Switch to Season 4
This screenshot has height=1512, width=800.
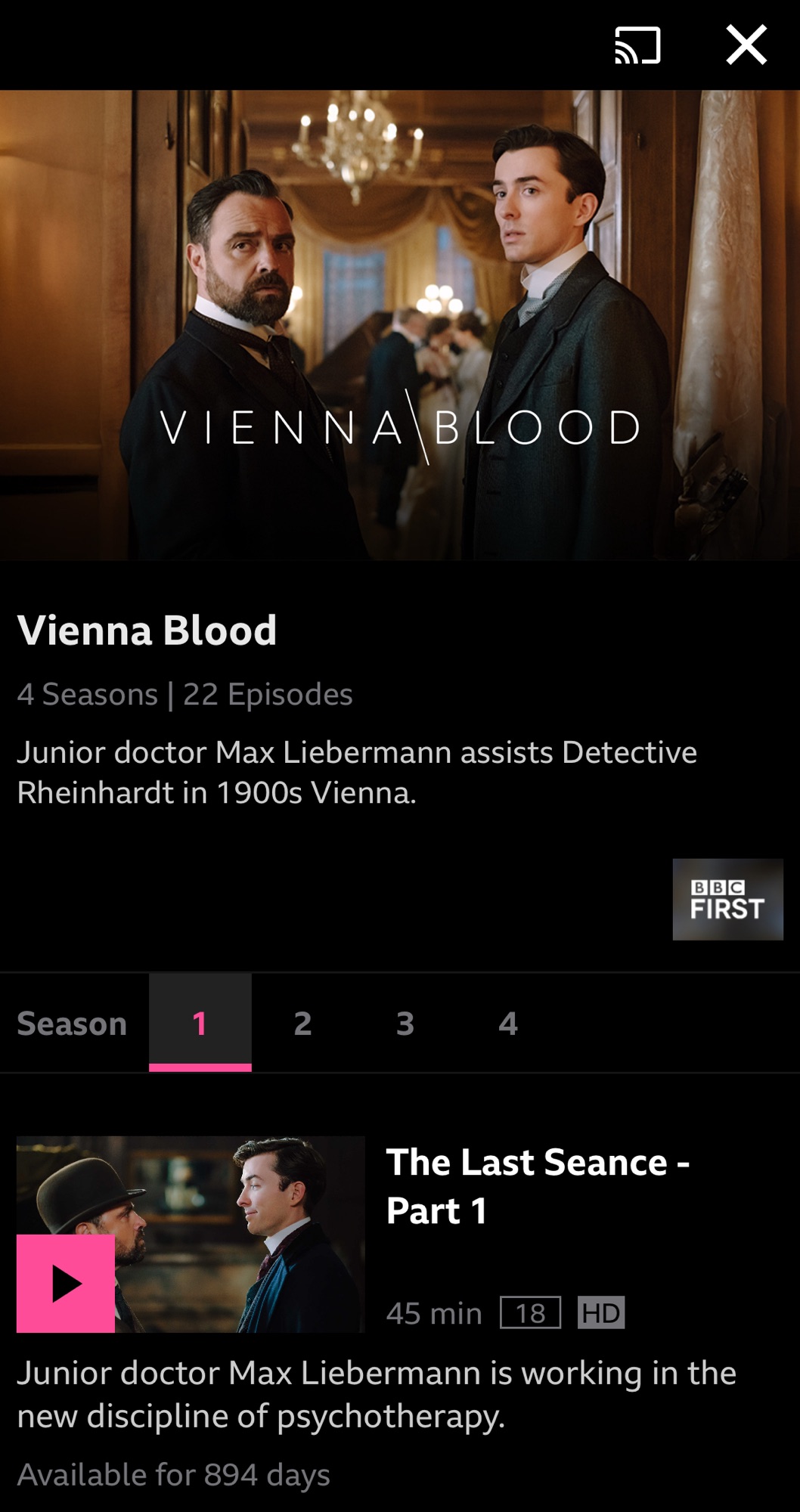coord(508,1023)
